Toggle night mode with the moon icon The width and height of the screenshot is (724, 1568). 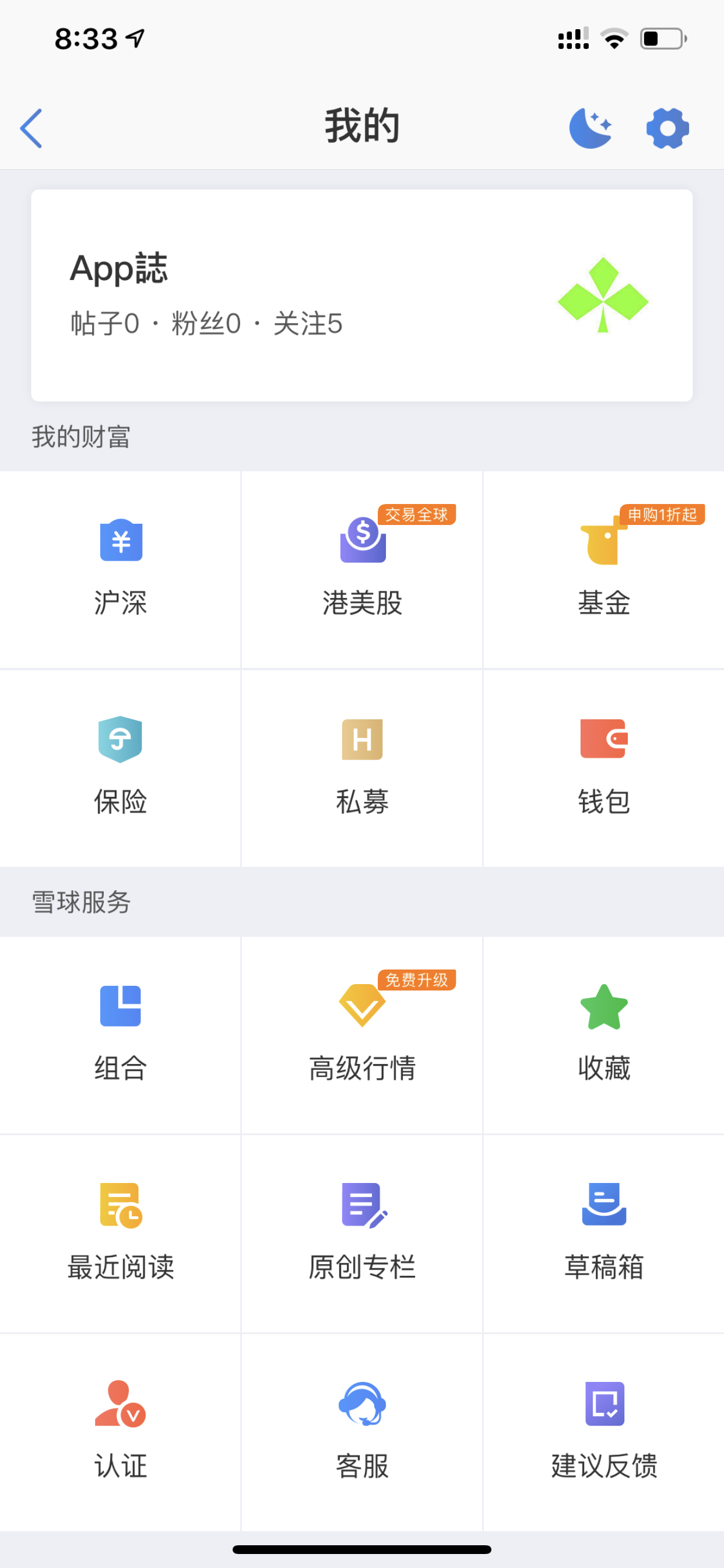tap(590, 128)
